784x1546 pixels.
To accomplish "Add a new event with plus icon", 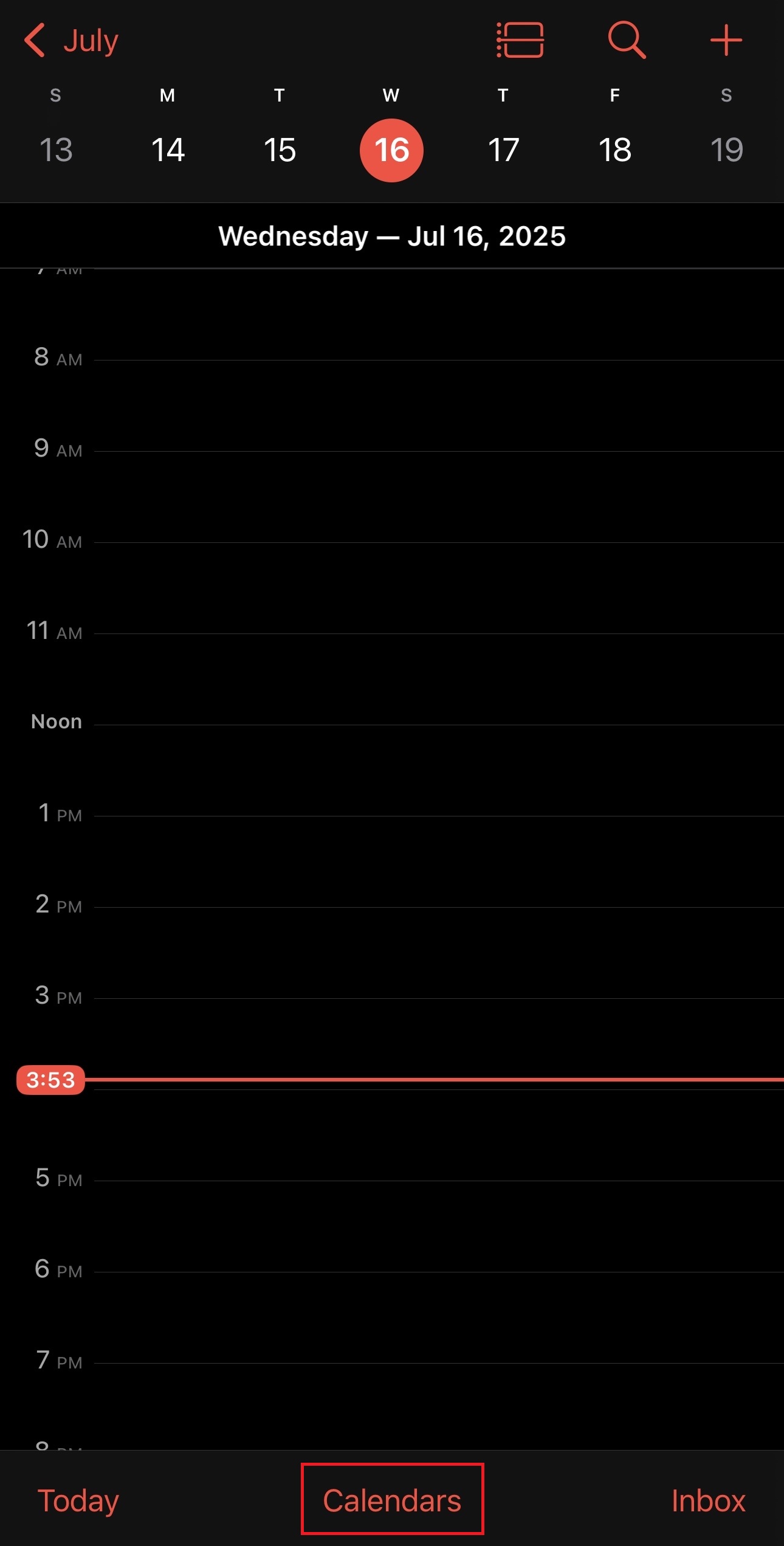I will pyautogui.click(x=726, y=40).
